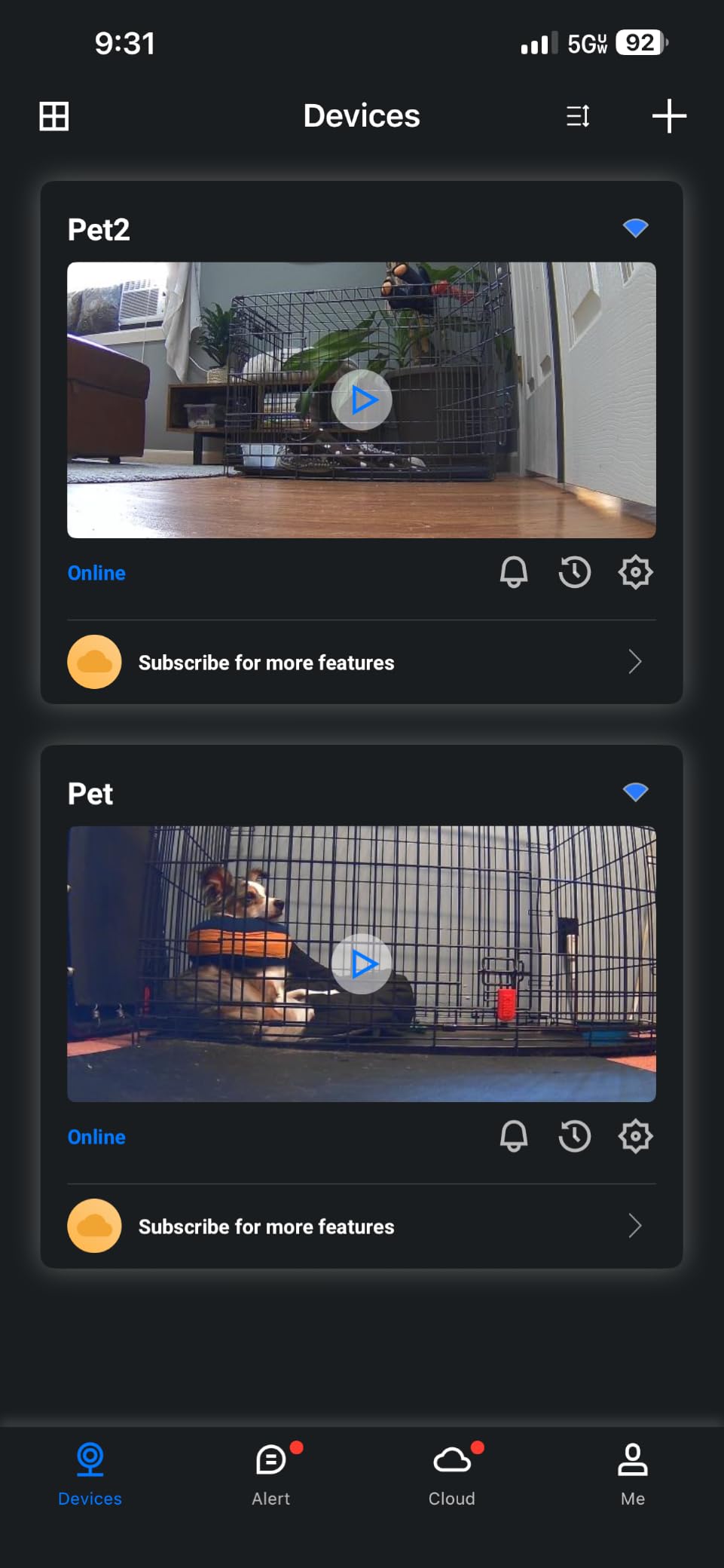Play the Pet camera live feed
724x1568 pixels.
pyautogui.click(x=362, y=964)
